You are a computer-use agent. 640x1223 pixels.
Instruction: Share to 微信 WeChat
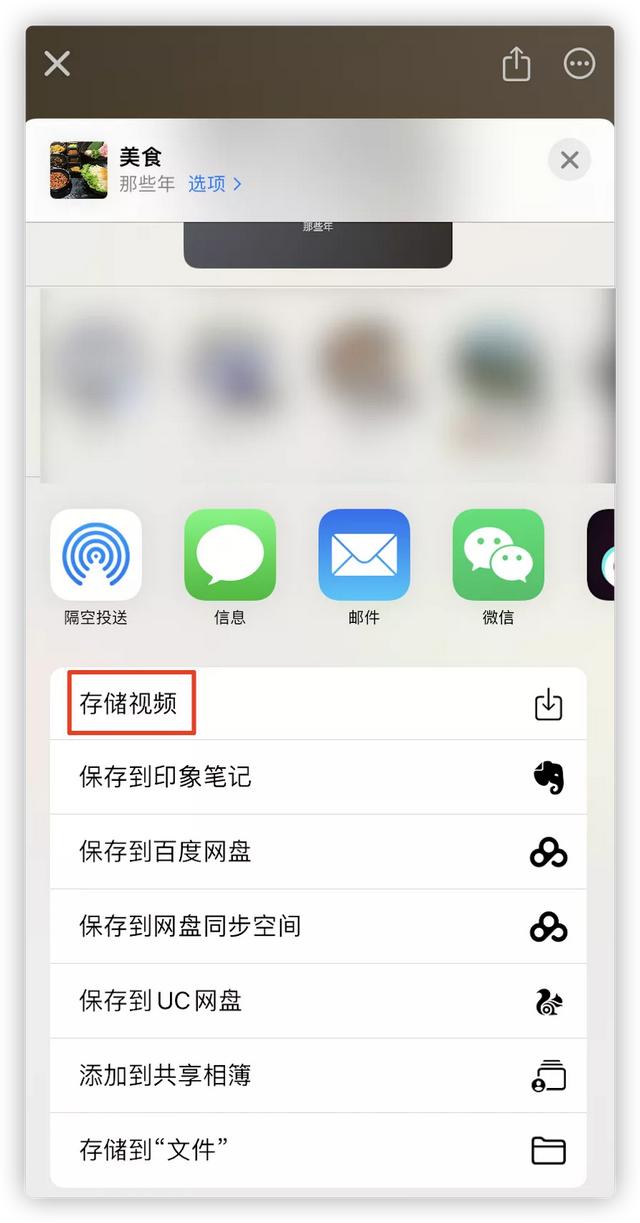pos(498,555)
